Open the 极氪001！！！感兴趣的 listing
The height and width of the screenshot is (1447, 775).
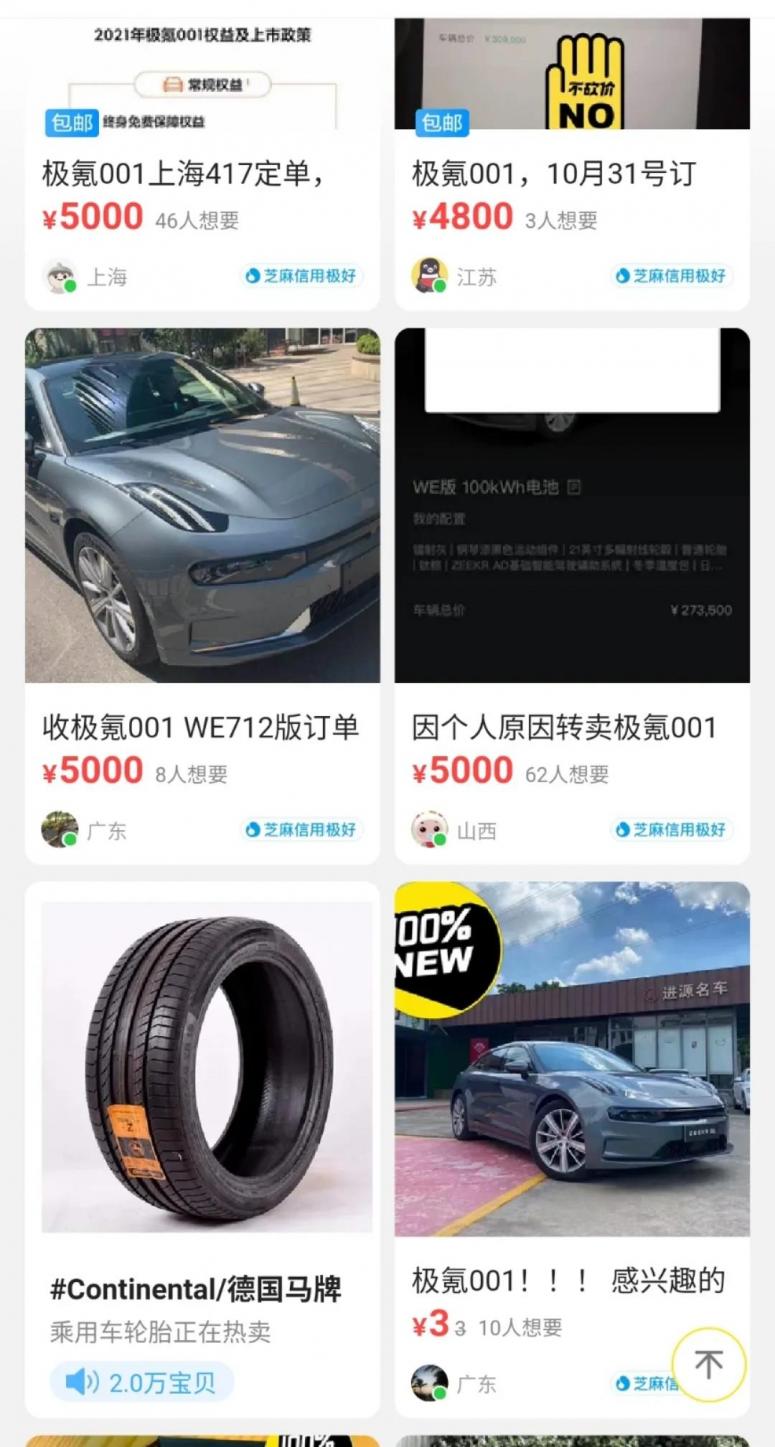[x=572, y=1149]
